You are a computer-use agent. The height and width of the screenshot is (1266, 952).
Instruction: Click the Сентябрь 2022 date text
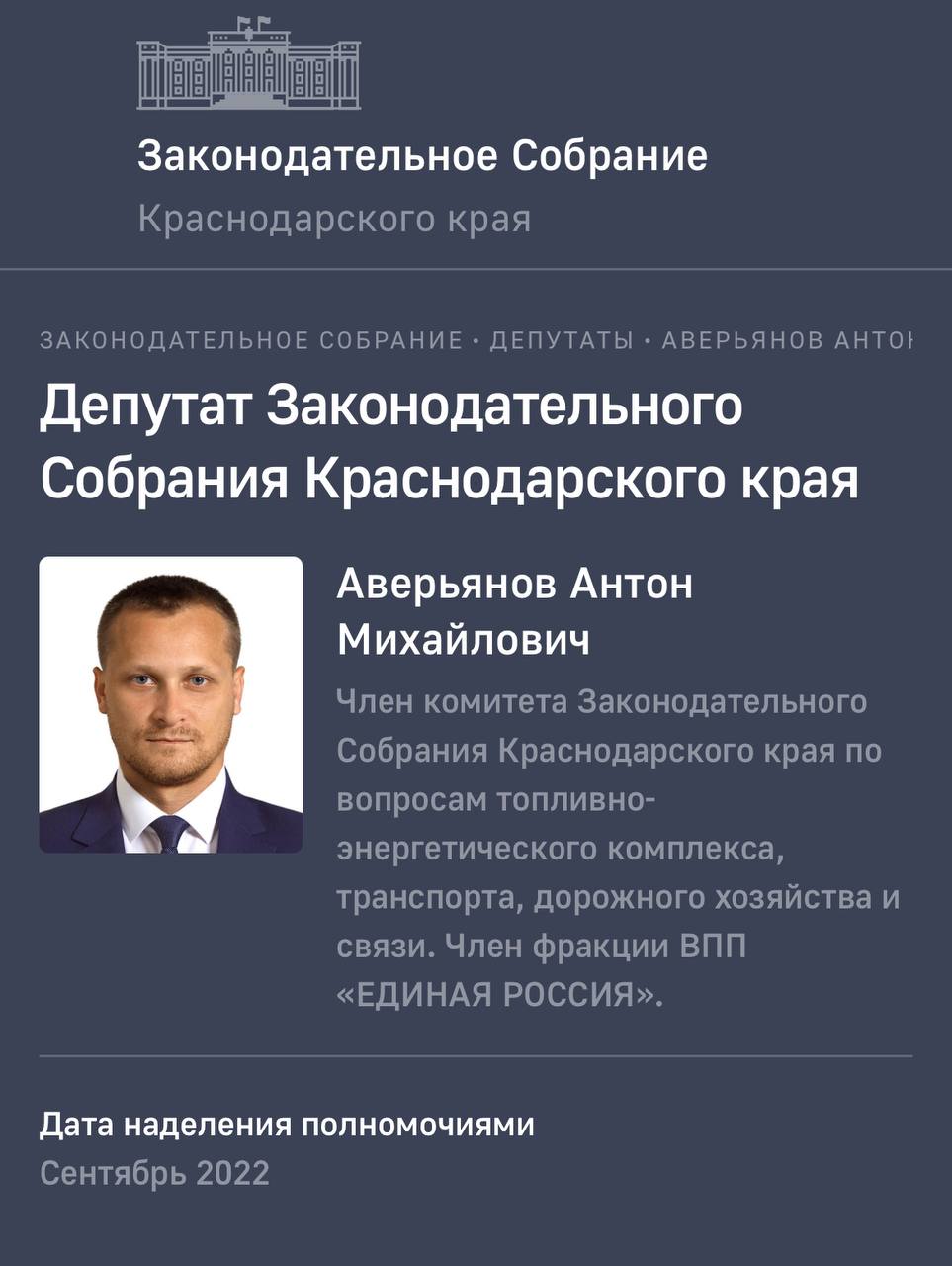(153, 1173)
